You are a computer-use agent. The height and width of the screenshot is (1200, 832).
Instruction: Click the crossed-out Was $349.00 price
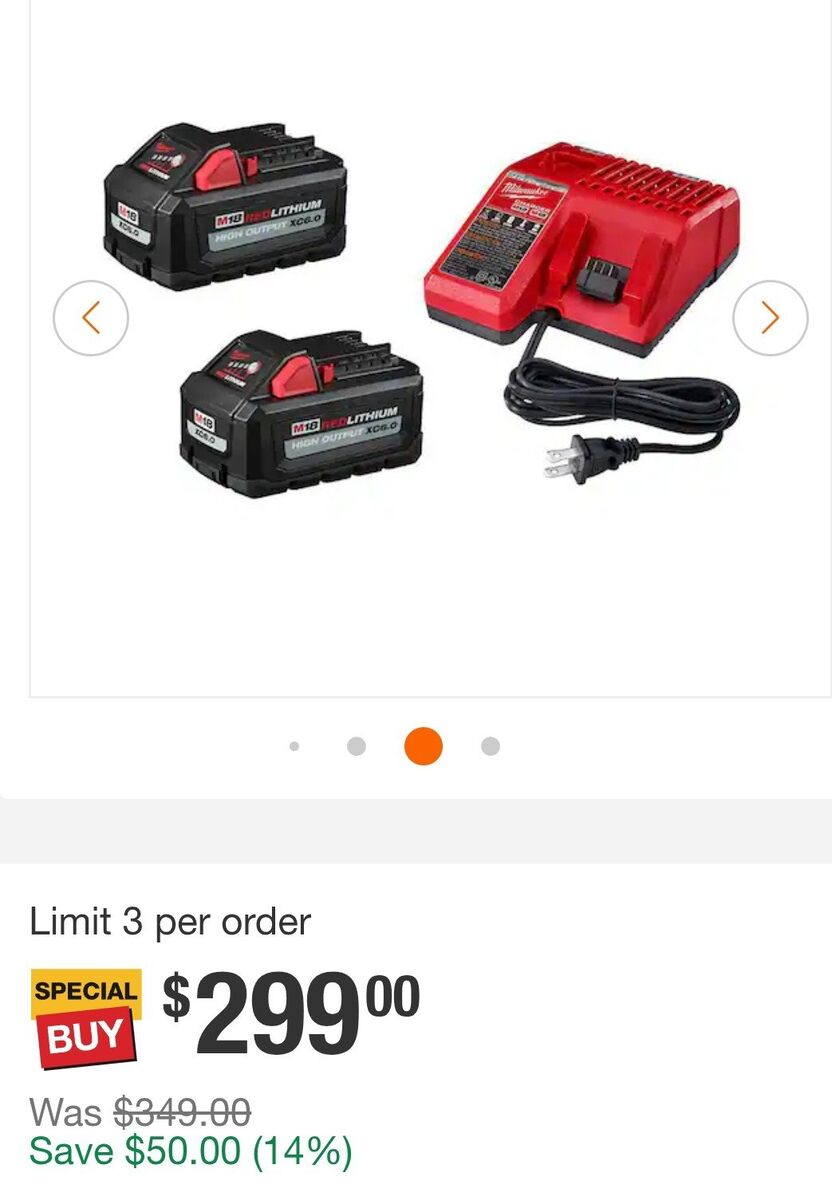138,1110
